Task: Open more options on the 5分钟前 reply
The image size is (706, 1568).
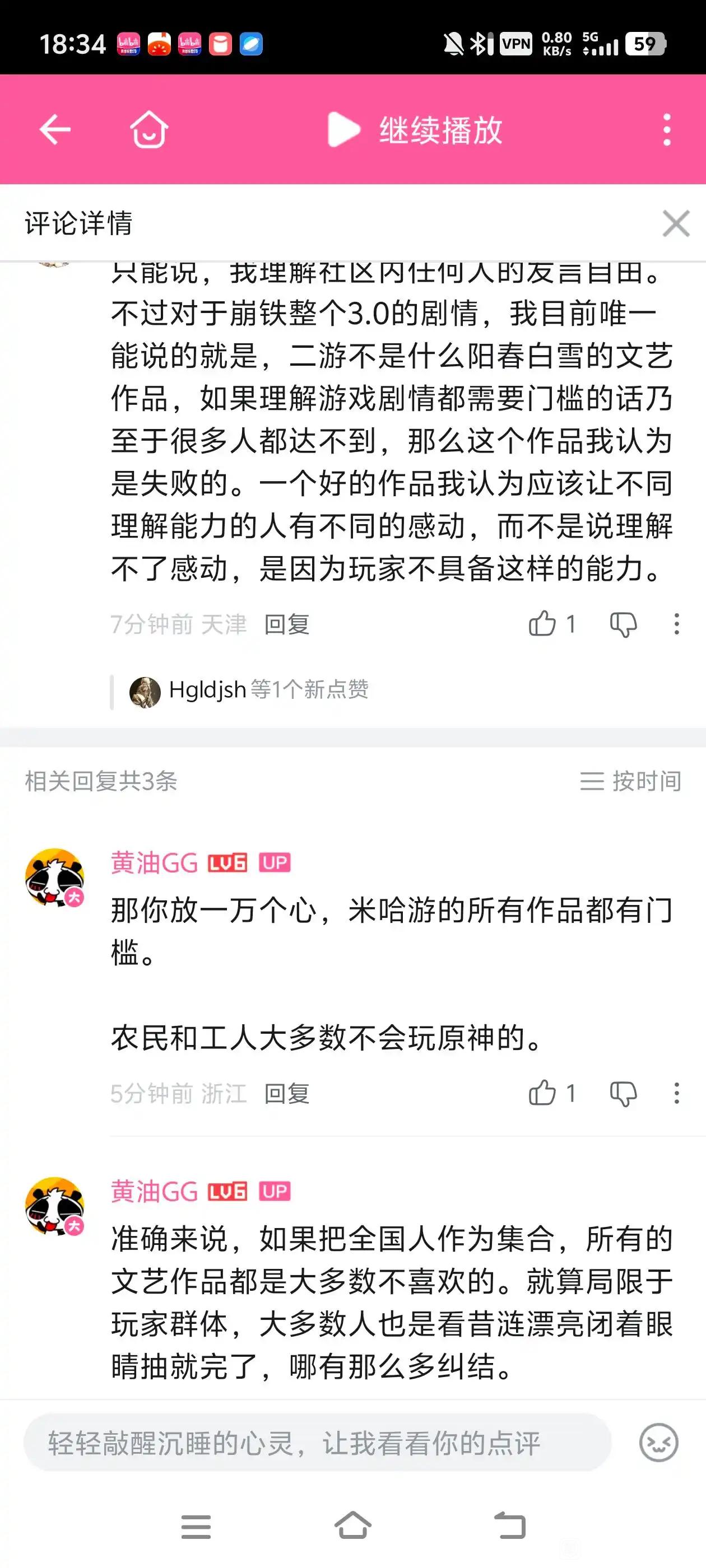Action: (676, 1094)
